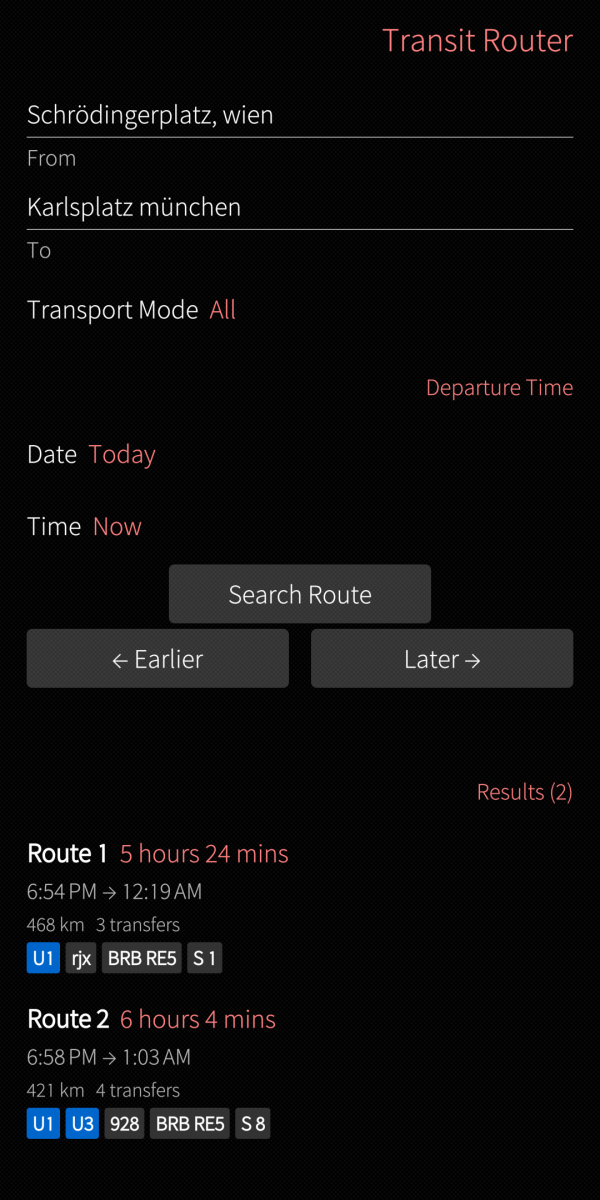Image resolution: width=600 pixels, height=1200 pixels.
Task: Show earlier connections
Action: coord(158,659)
